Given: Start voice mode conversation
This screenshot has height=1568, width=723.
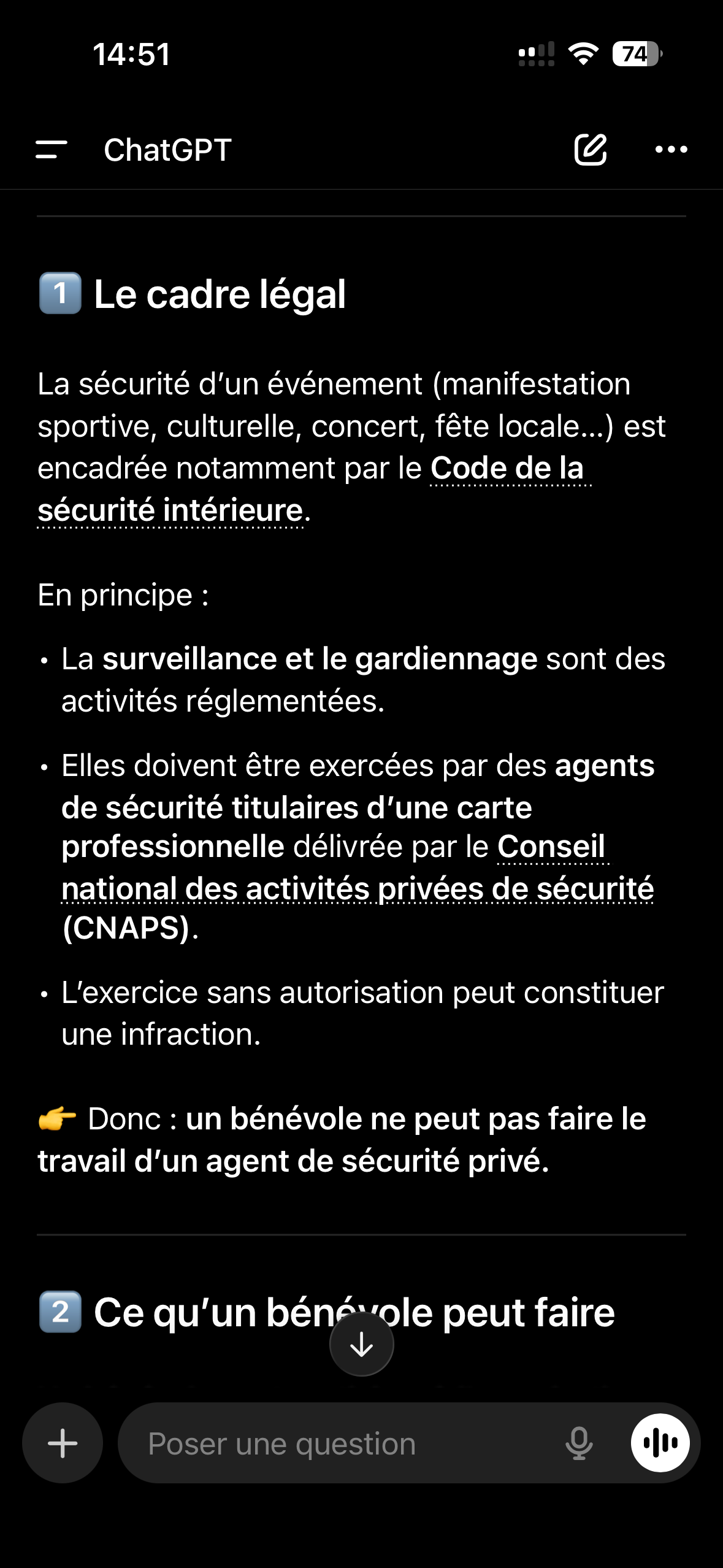Looking at the screenshot, I should point(660,1443).
